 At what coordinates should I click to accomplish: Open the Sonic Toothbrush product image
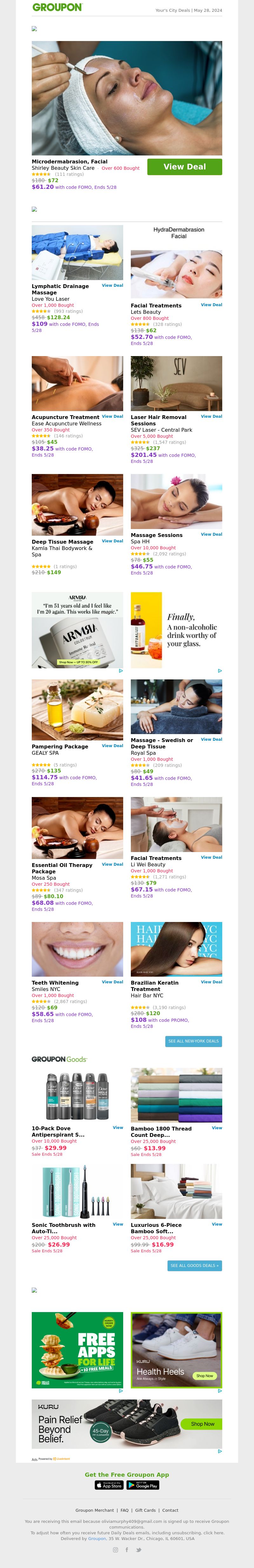[x=77, y=1192]
